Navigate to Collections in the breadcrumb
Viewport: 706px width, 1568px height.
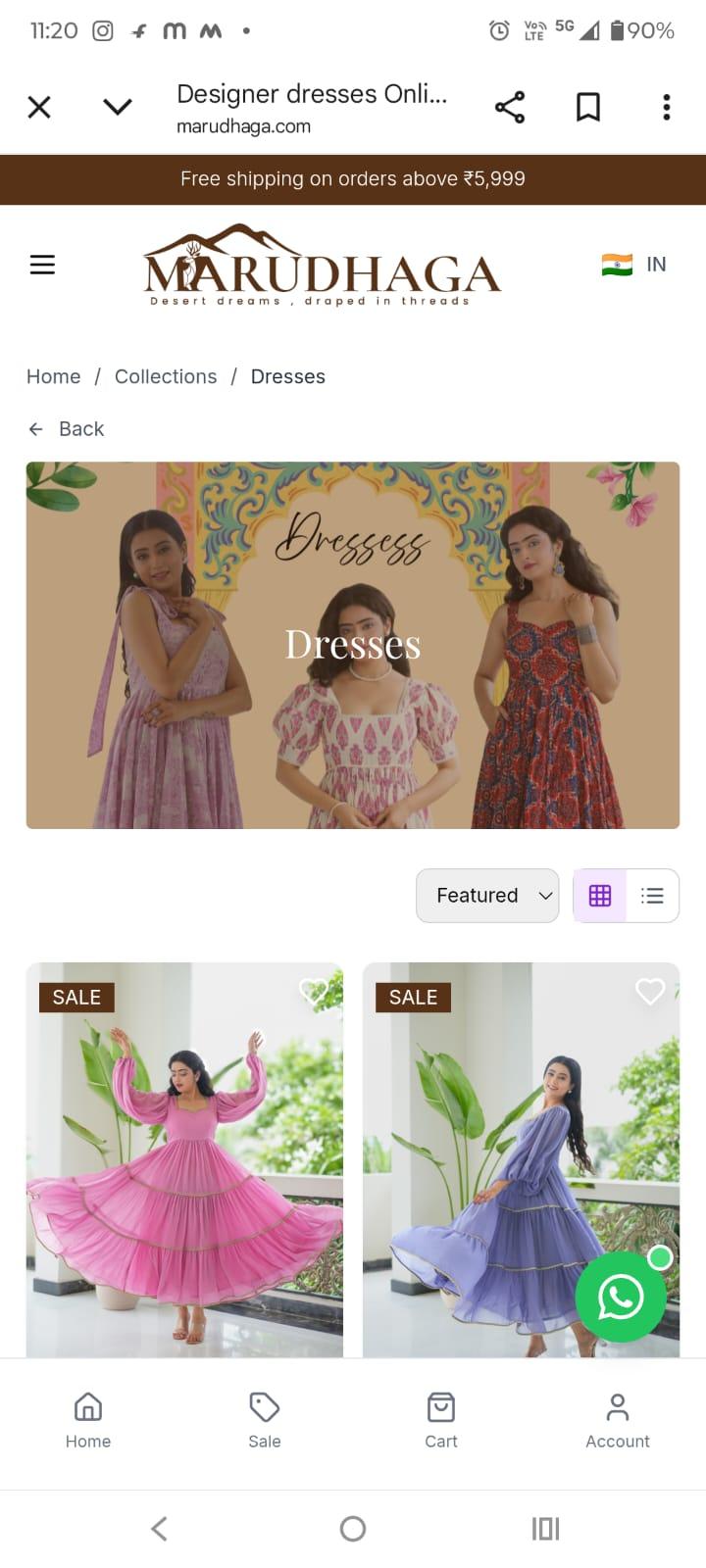[x=165, y=376]
